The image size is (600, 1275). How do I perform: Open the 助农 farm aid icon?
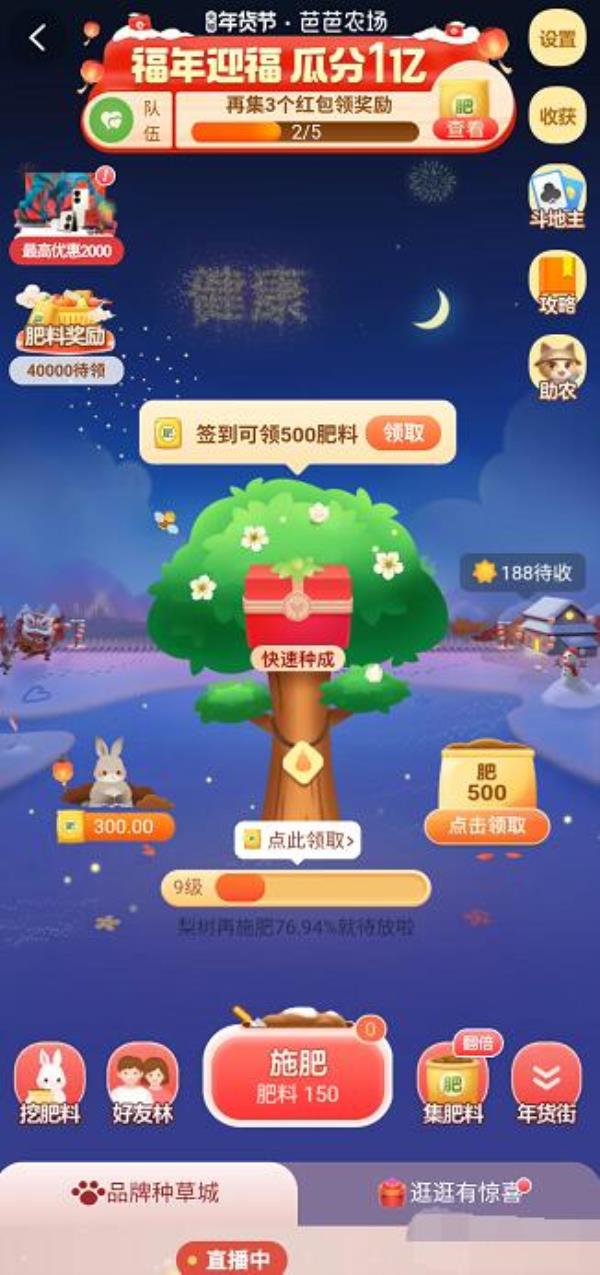pyautogui.click(x=557, y=368)
